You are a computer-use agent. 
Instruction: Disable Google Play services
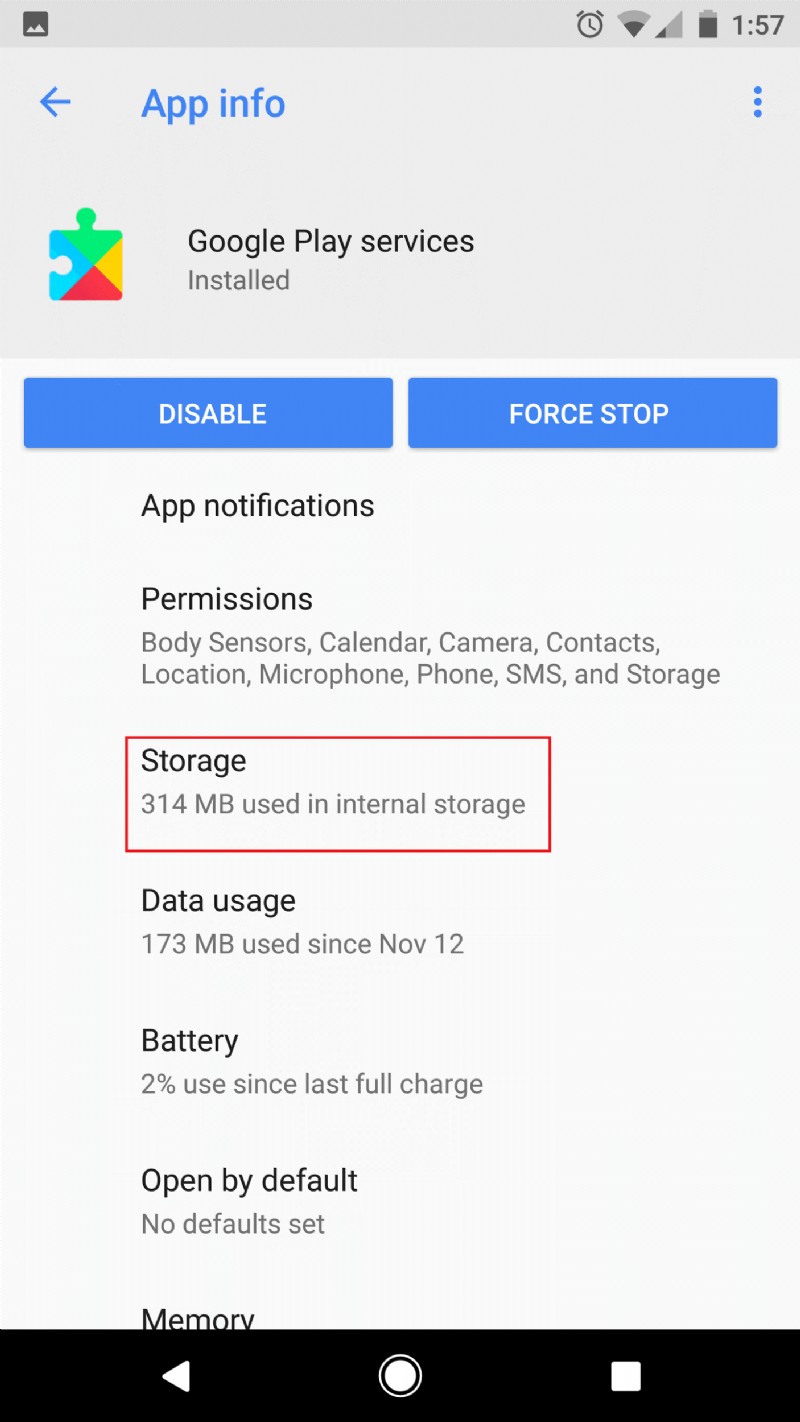coord(207,412)
